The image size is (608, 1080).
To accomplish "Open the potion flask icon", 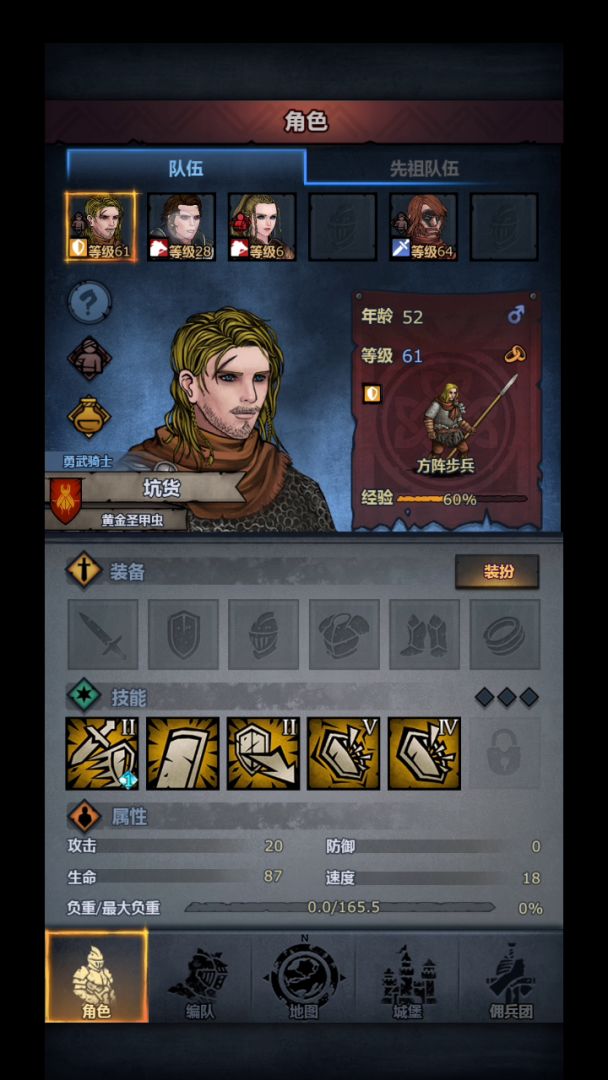I will click(x=90, y=417).
